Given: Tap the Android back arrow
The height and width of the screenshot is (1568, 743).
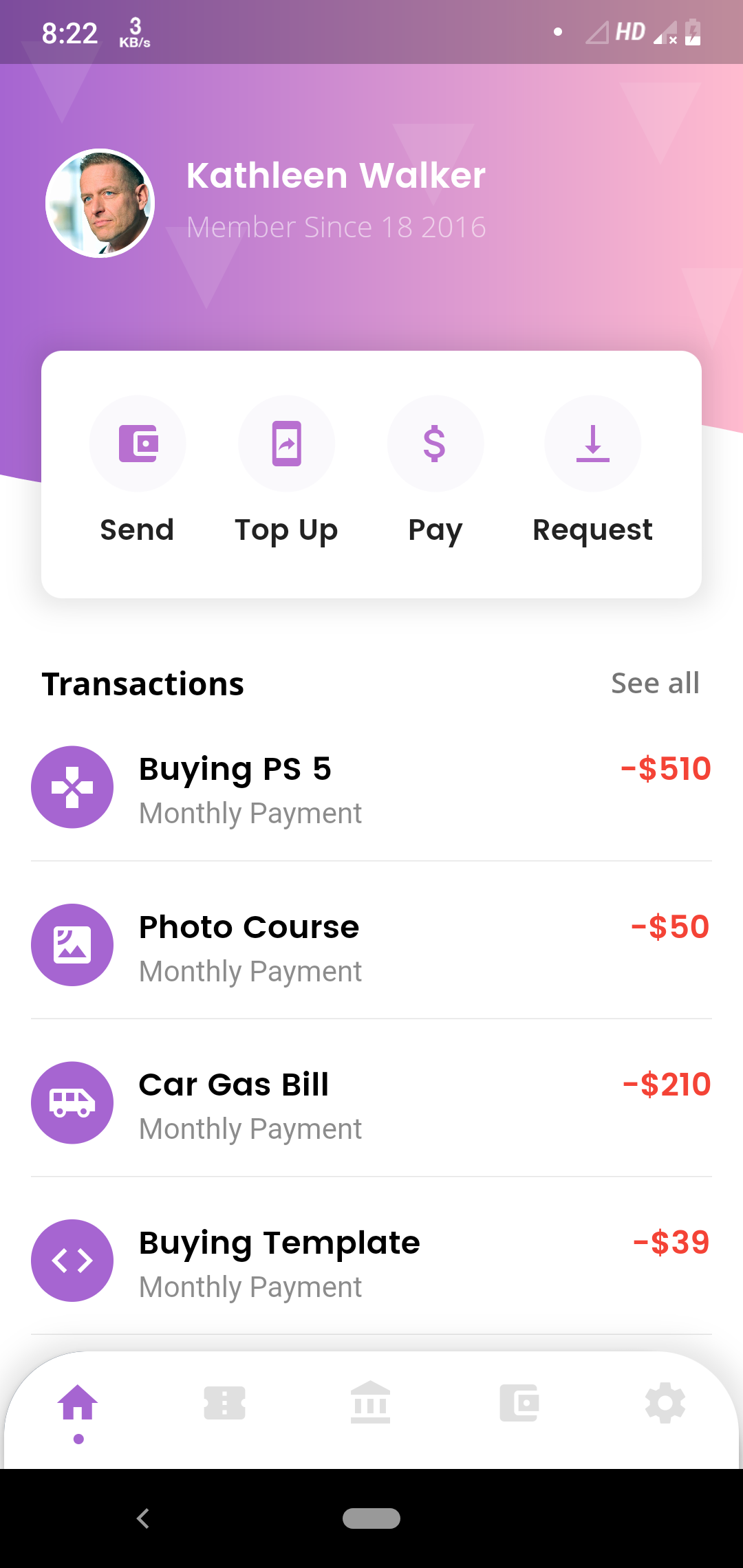Looking at the screenshot, I should point(143,1519).
